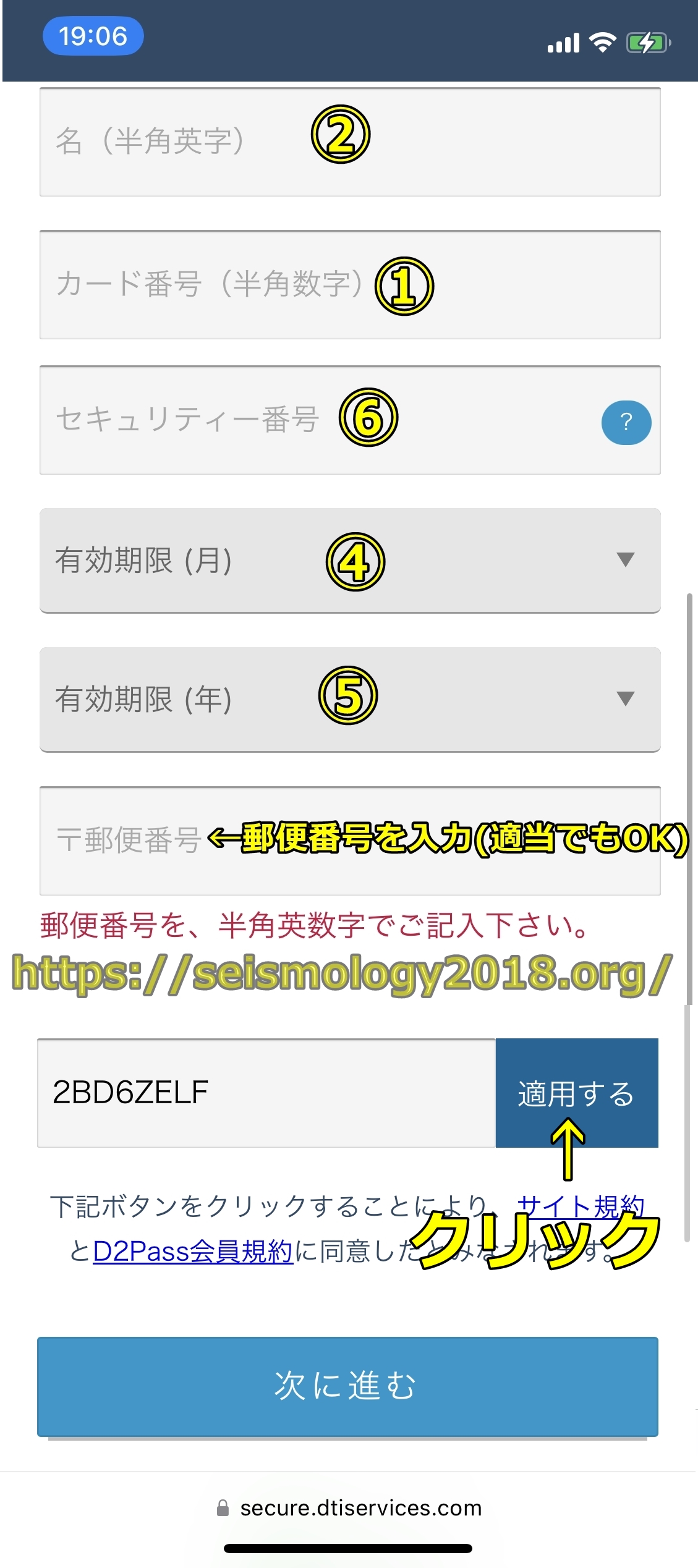Open the security code help question icon
The height and width of the screenshot is (1568, 698).
pos(626,423)
